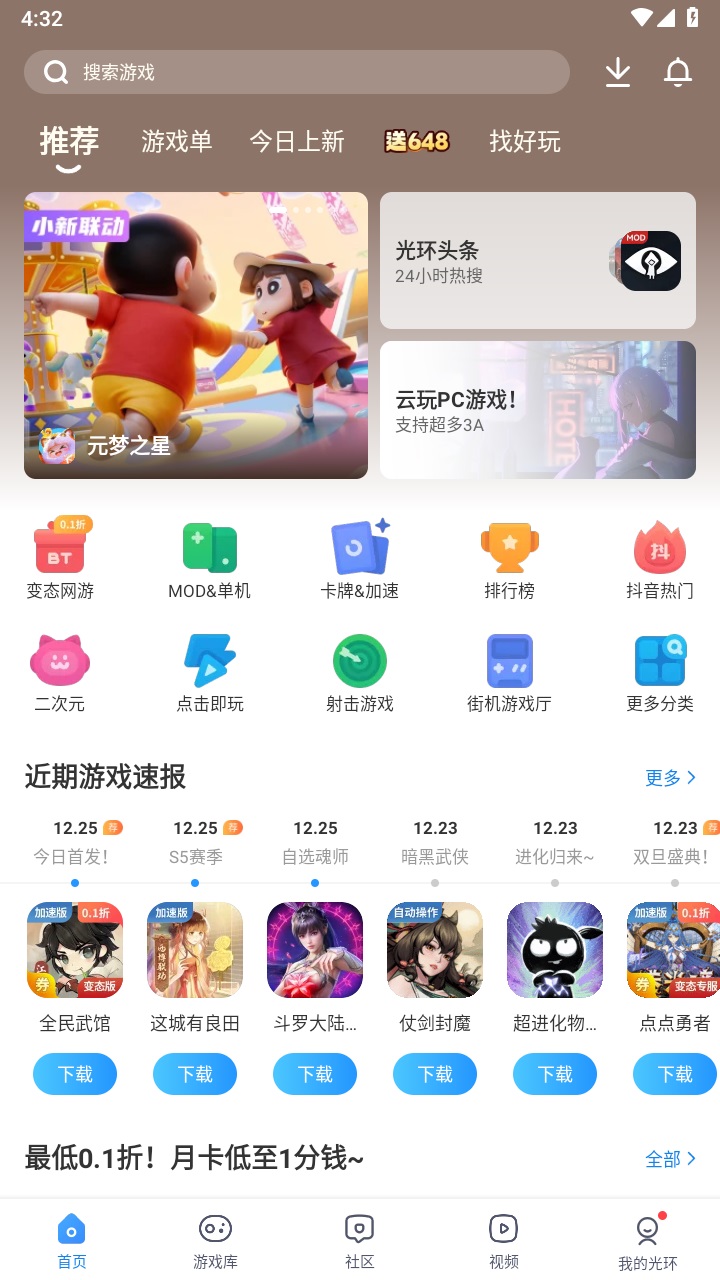Image resolution: width=720 pixels, height=1280 pixels.
Task: Open the 视频 bottom navigation tab
Action: pos(503,1238)
